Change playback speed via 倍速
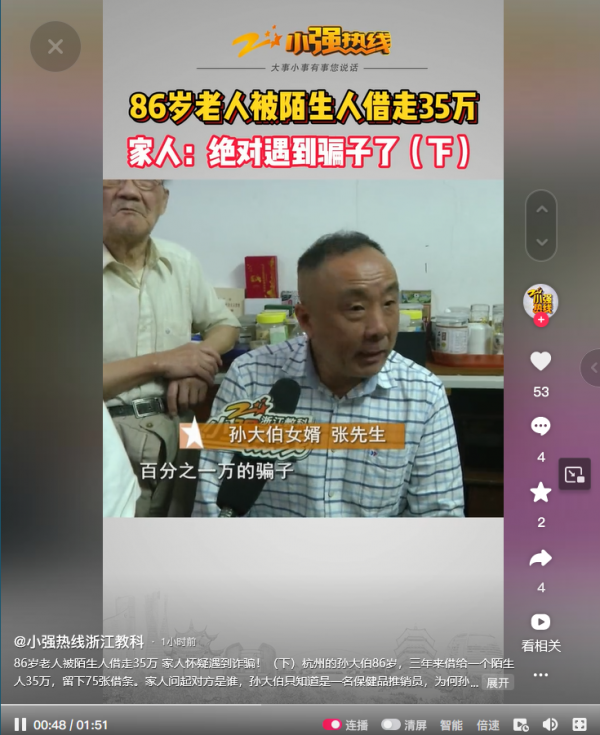Screen dimensions: 600x735 [488, 724]
